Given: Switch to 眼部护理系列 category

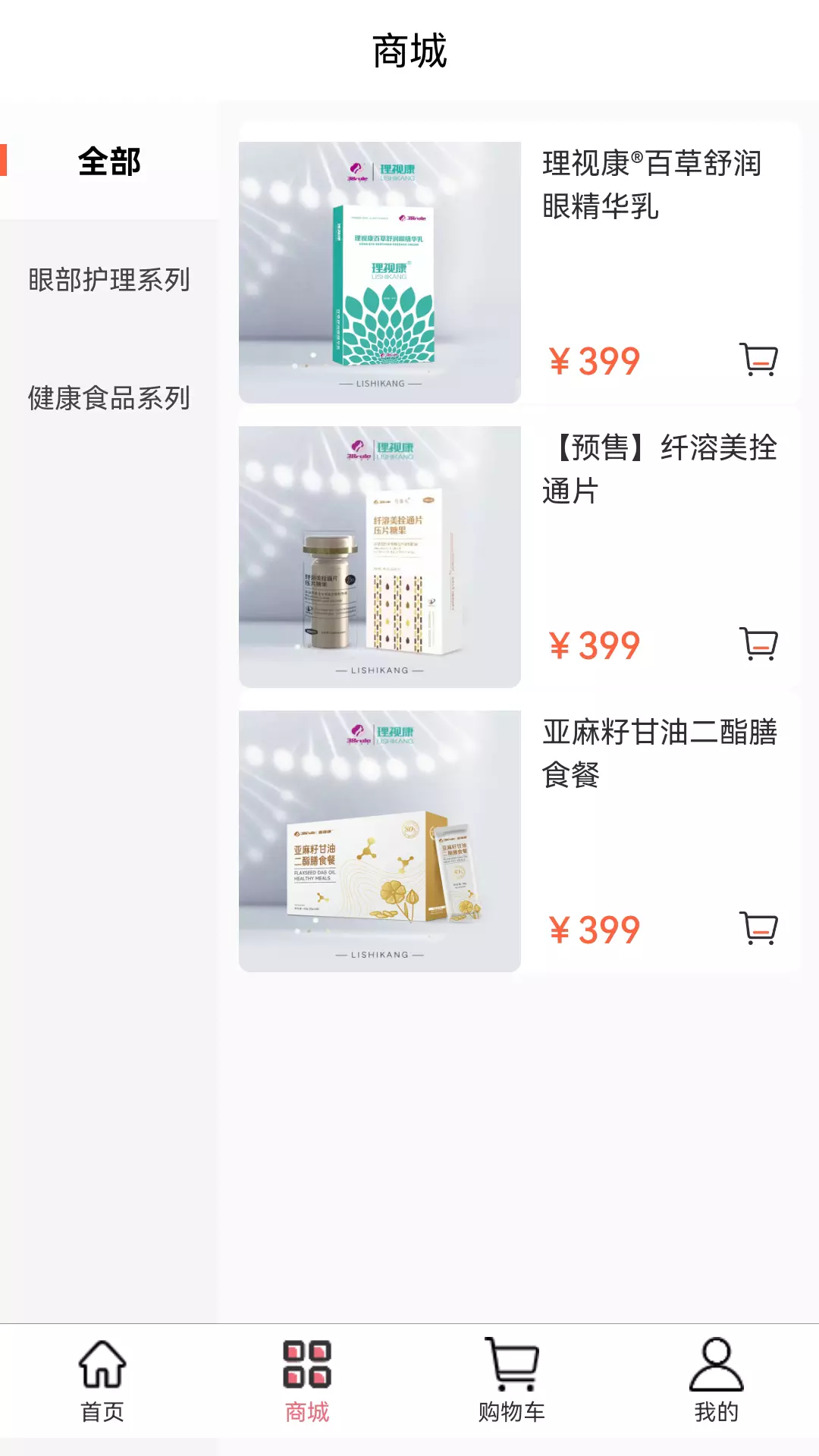Looking at the screenshot, I should coord(109,280).
